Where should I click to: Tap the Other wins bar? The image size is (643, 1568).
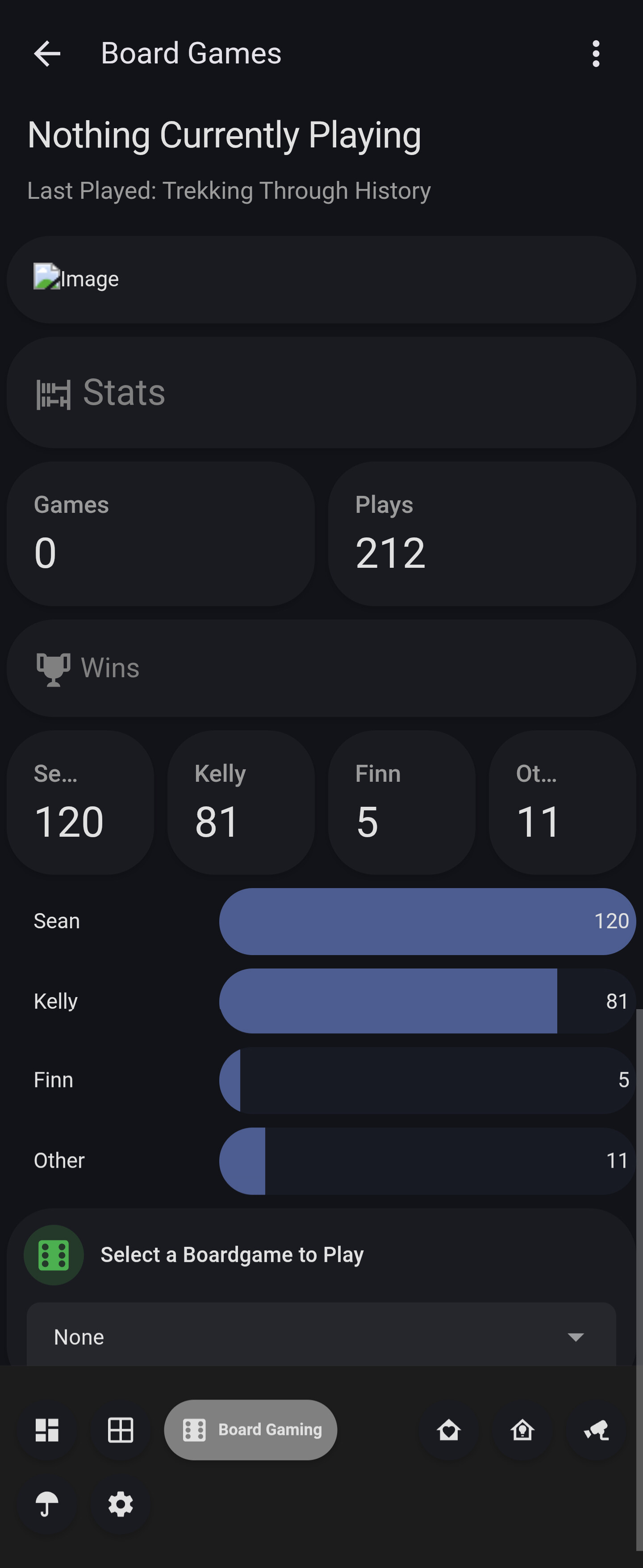(x=427, y=1161)
